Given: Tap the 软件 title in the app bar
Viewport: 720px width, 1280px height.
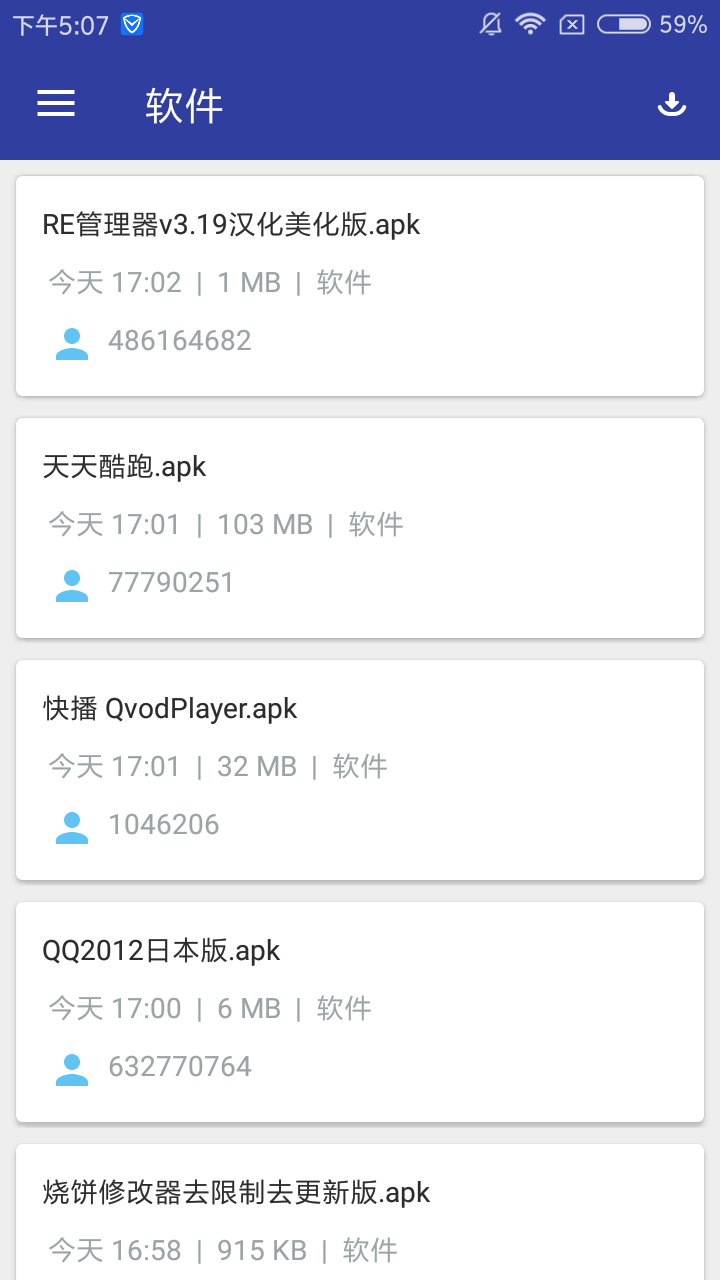Looking at the screenshot, I should pos(184,104).
